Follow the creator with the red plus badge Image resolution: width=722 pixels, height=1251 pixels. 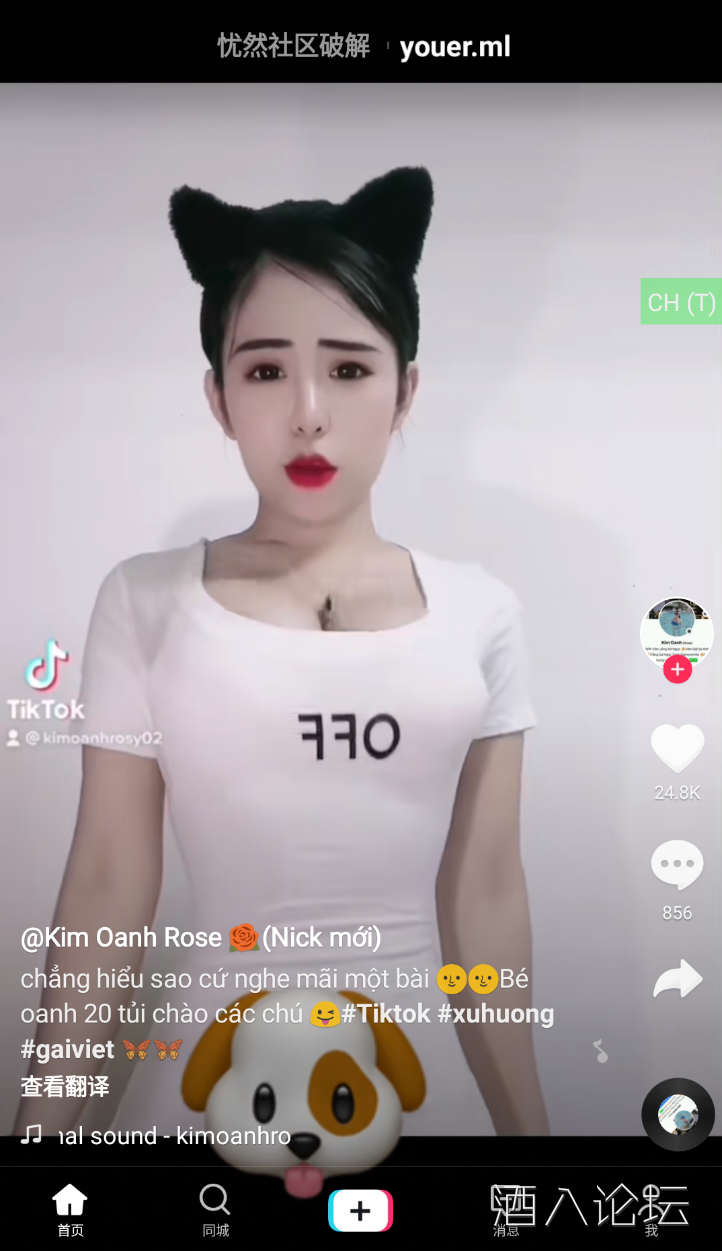[x=677, y=669]
